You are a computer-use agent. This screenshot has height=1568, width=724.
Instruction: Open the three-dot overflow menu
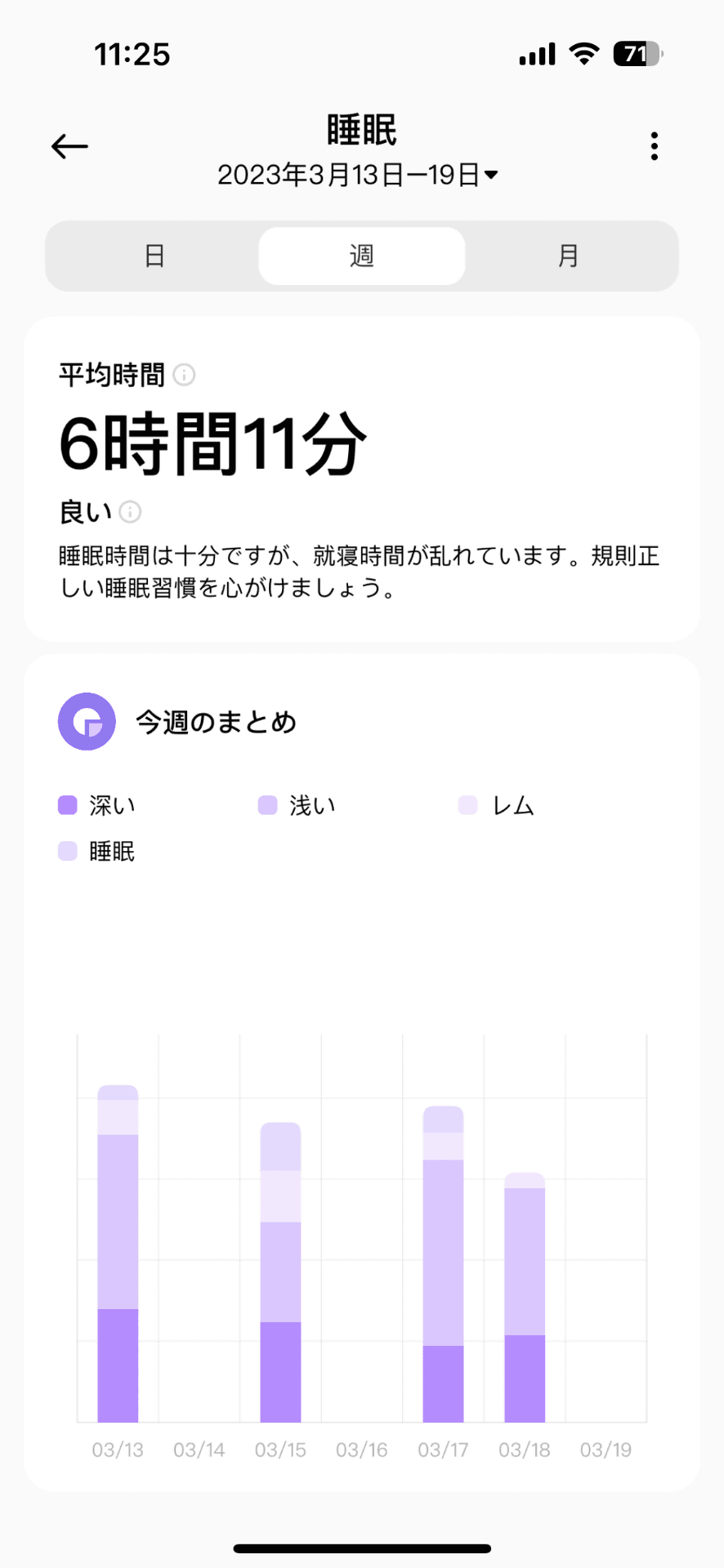pyautogui.click(x=654, y=145)
